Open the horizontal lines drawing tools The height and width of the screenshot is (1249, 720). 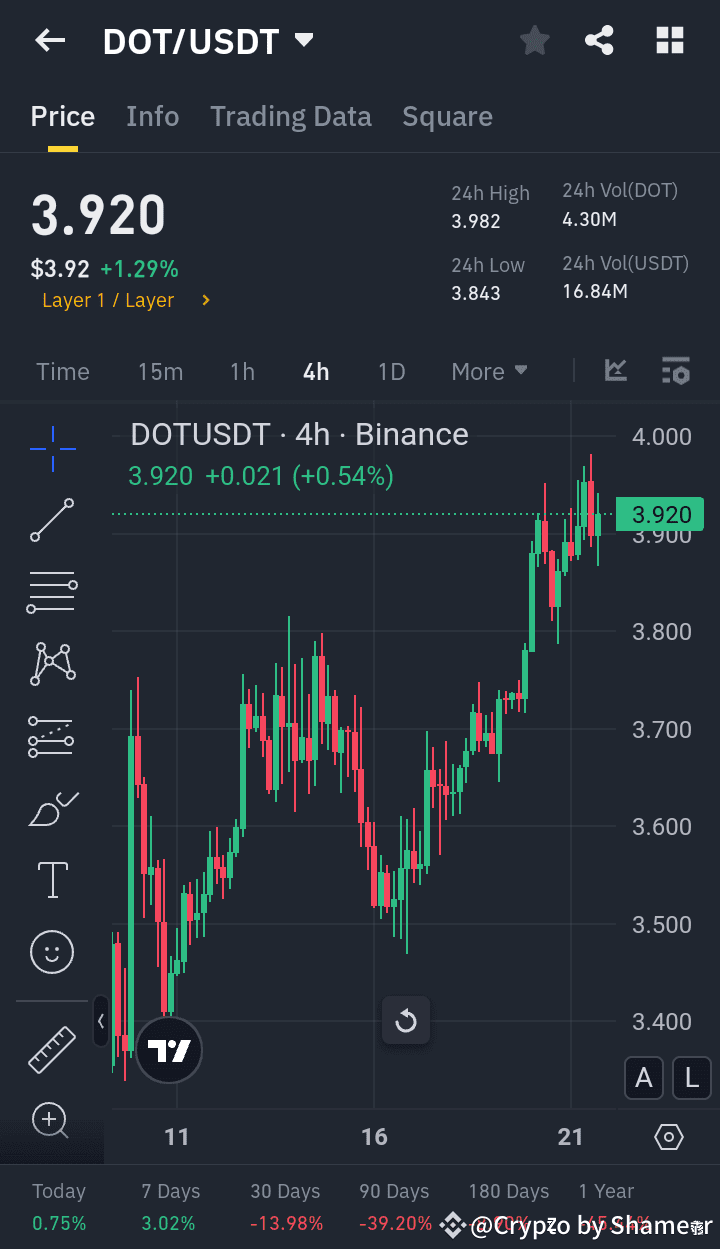pyautogui.click(x=51, y=592)
